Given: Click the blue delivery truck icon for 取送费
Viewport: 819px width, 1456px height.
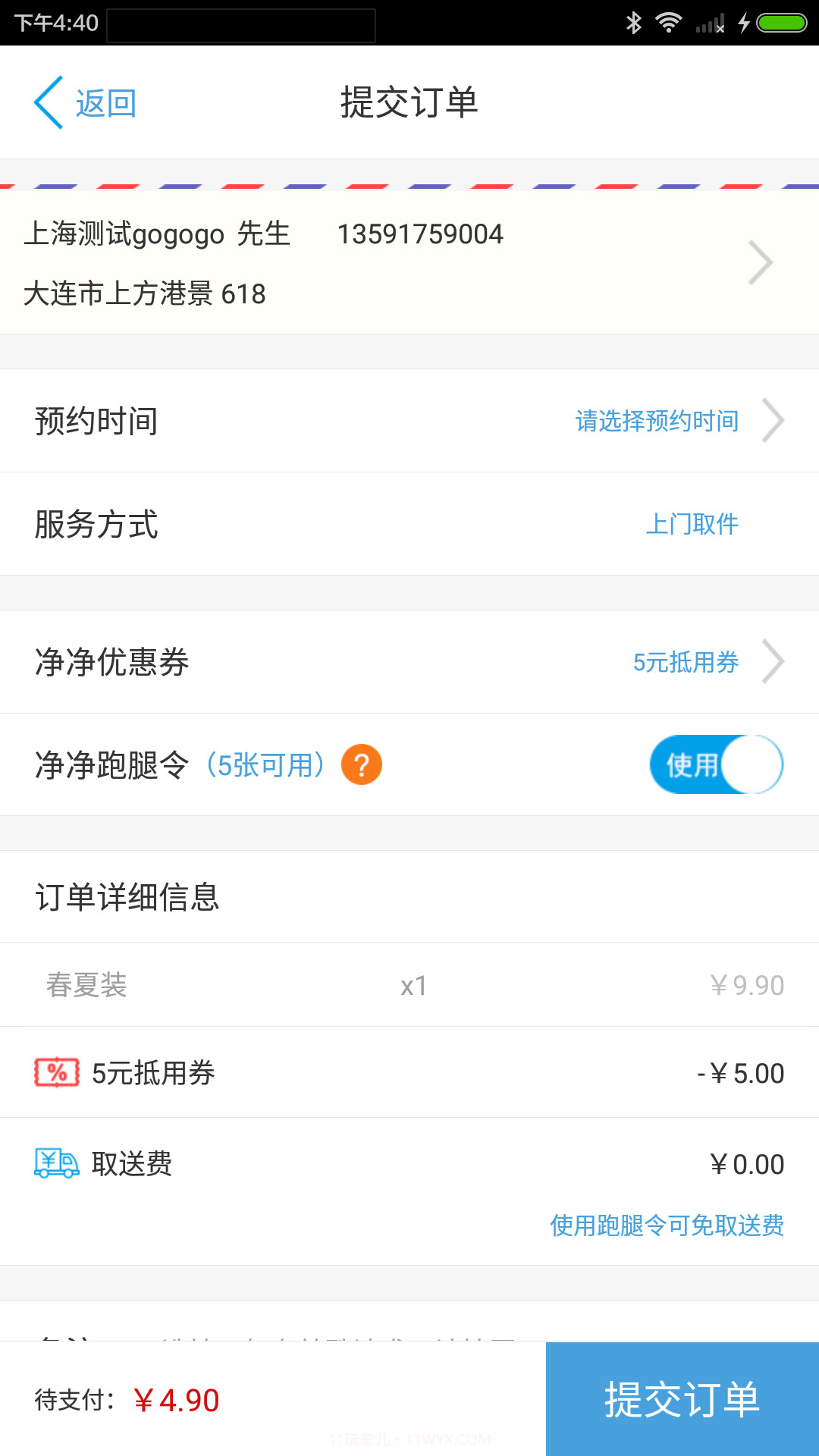Looking at the screenshot, I should pos(55,1163).
